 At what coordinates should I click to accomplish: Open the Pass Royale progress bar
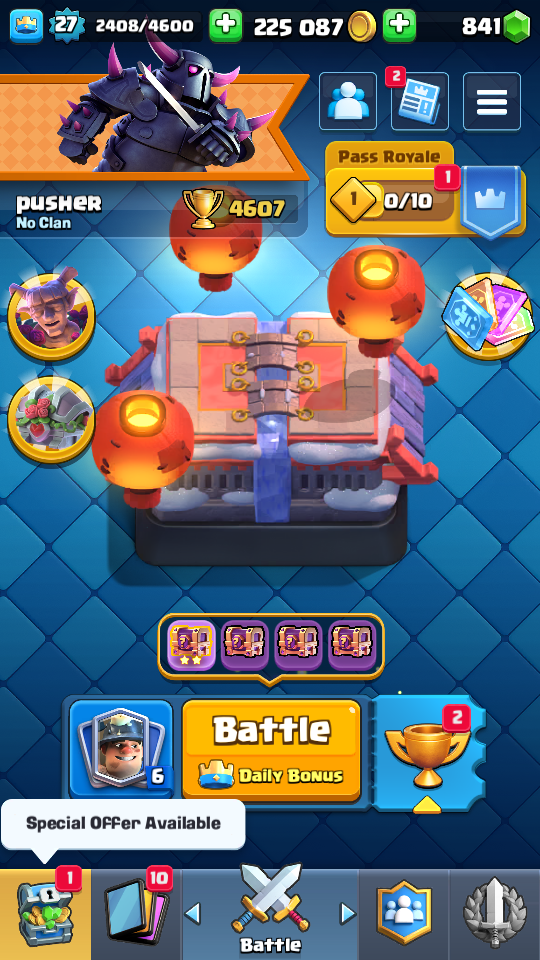click(x=392, y=200)
